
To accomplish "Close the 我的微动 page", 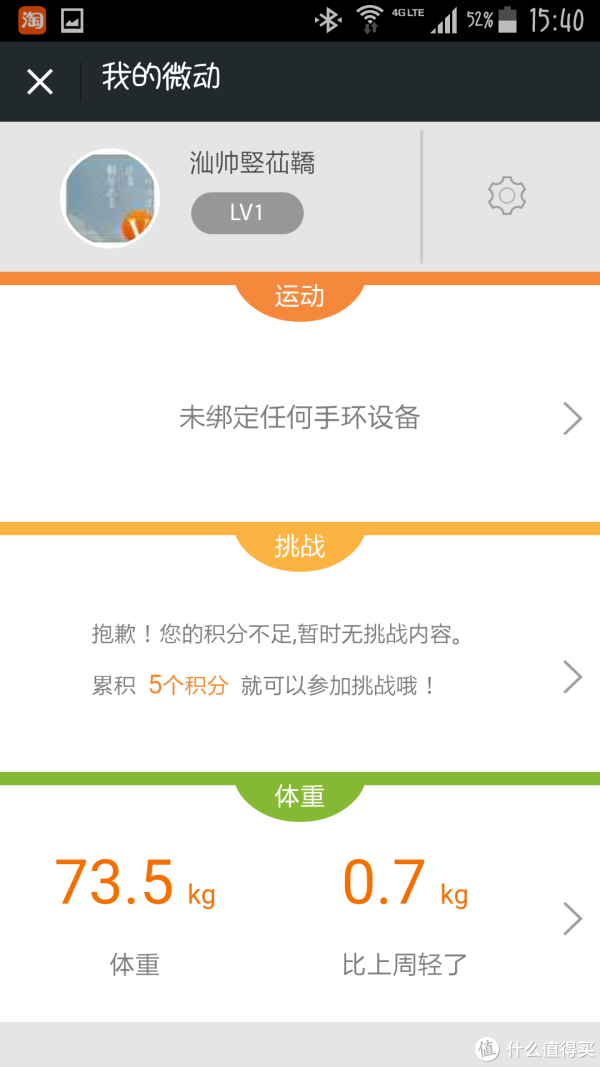I will pos(40,81).
